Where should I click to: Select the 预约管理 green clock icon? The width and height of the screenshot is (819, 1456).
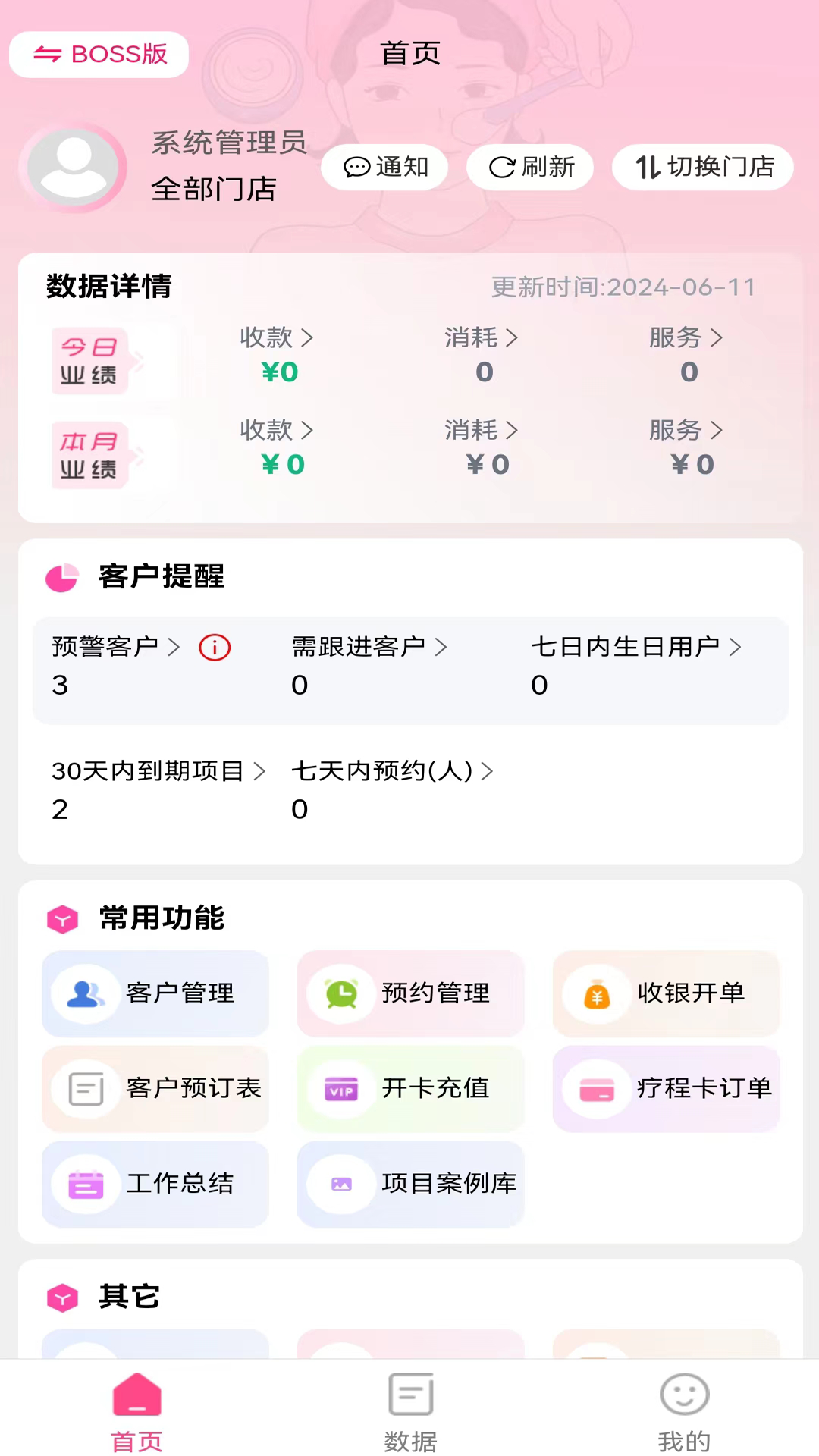pos(340,994)
